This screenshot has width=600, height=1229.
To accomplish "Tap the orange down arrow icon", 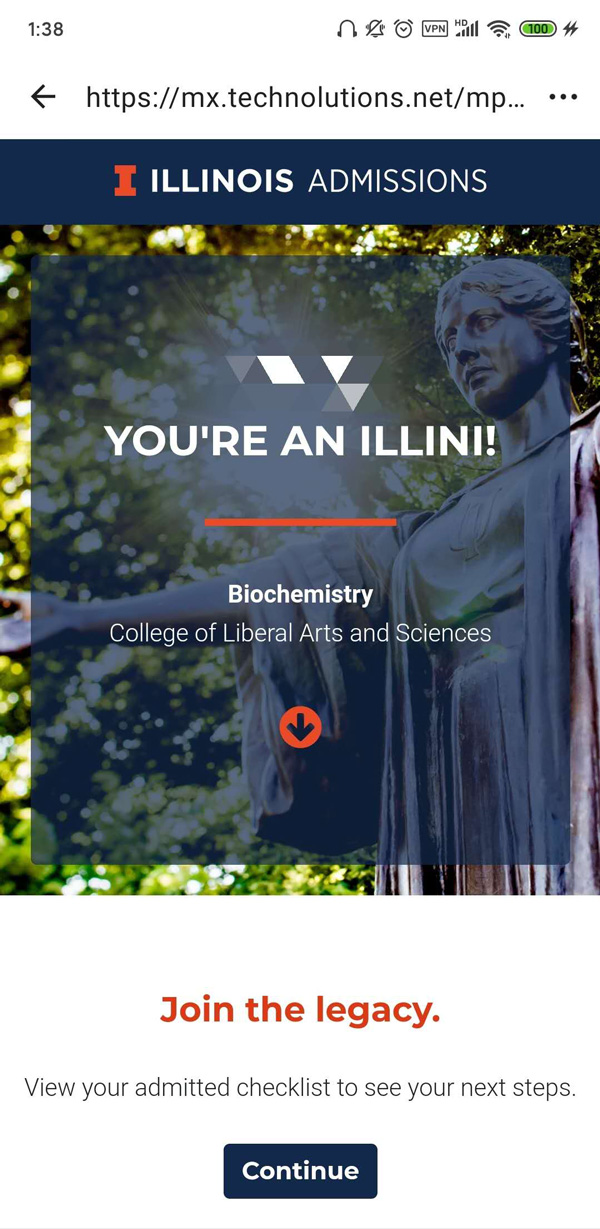I will (300, 727).
